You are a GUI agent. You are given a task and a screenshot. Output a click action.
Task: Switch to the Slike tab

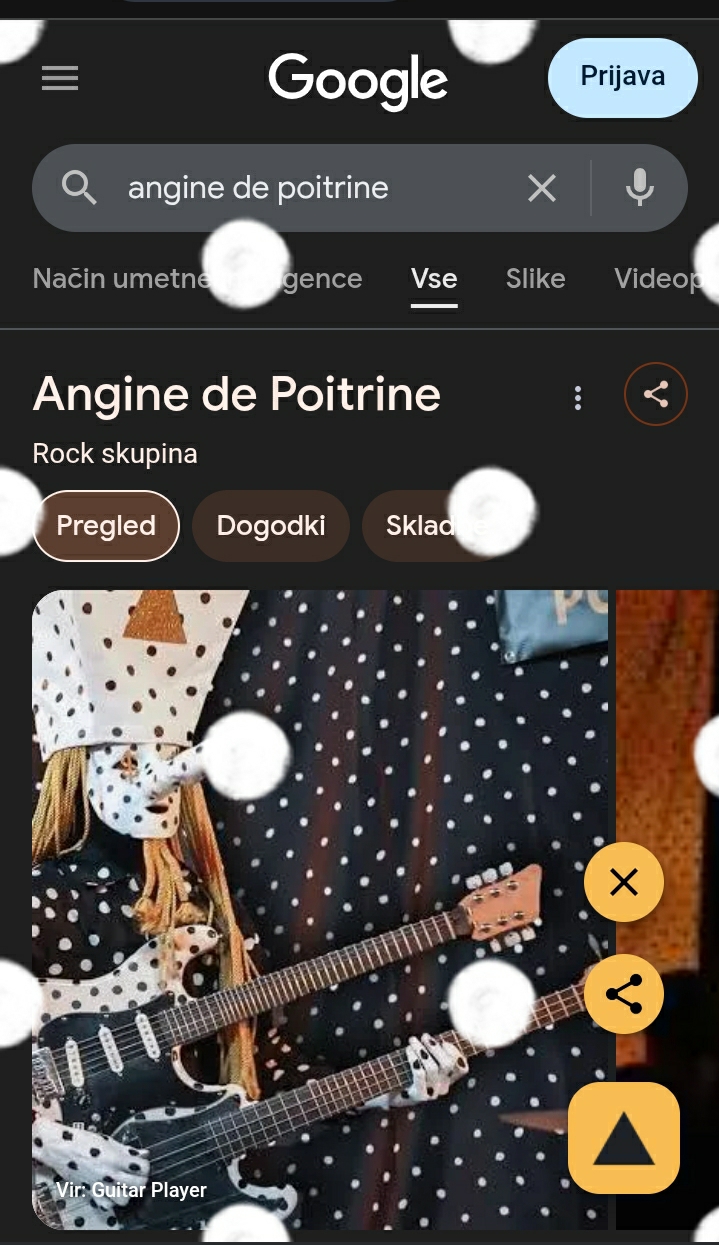tap(535, 278)
